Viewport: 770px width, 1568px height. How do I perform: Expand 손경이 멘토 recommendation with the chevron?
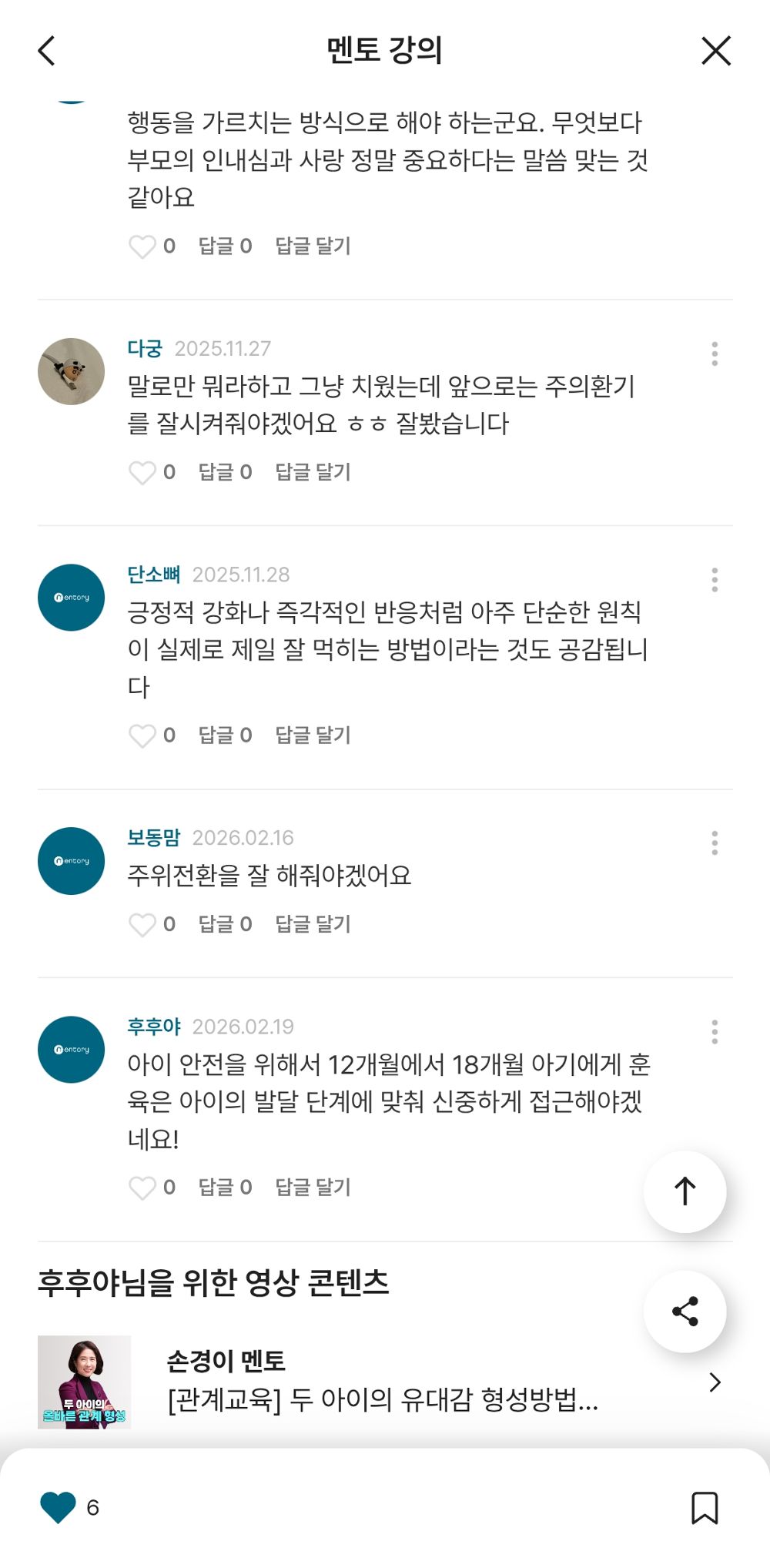[x=715, y=1382]
